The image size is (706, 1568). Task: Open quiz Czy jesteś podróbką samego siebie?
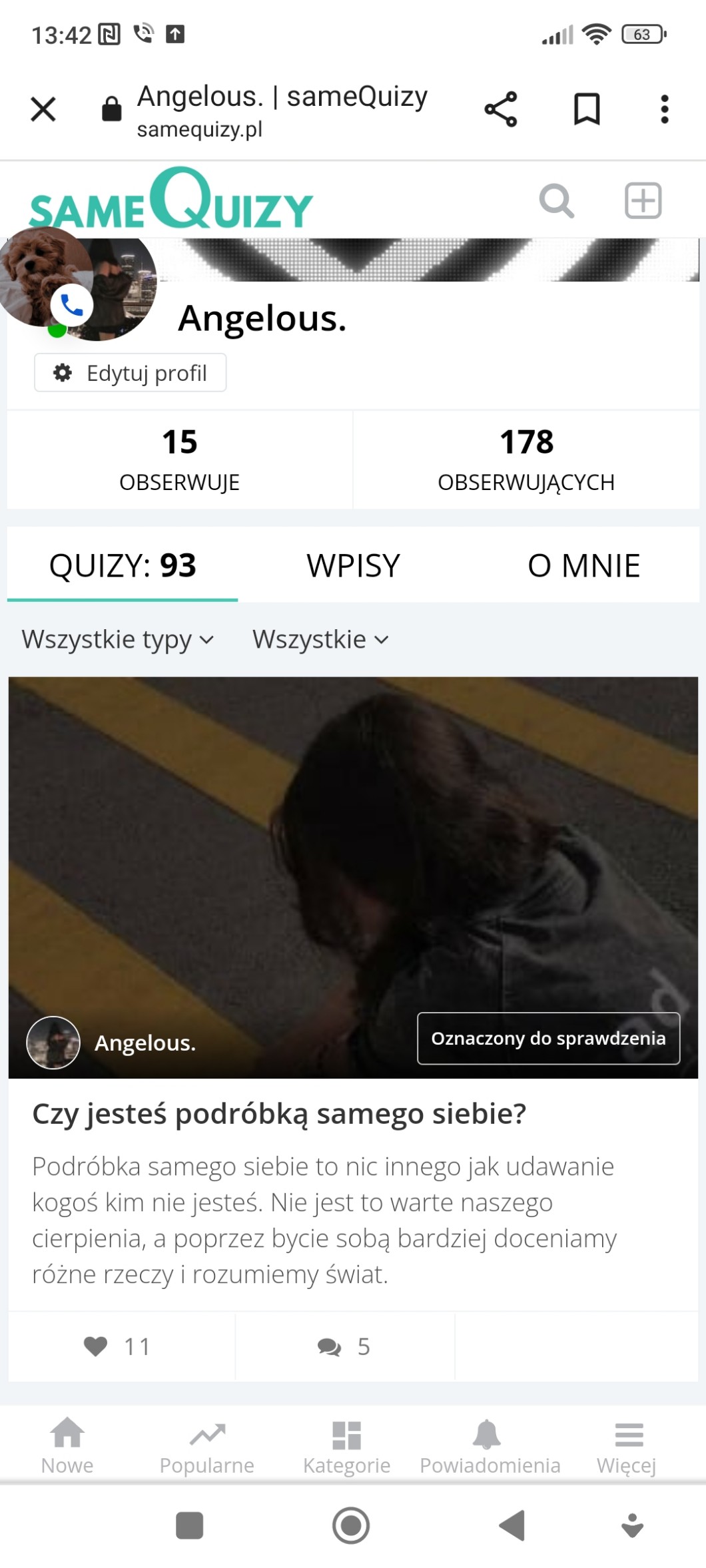[280, 1113]
